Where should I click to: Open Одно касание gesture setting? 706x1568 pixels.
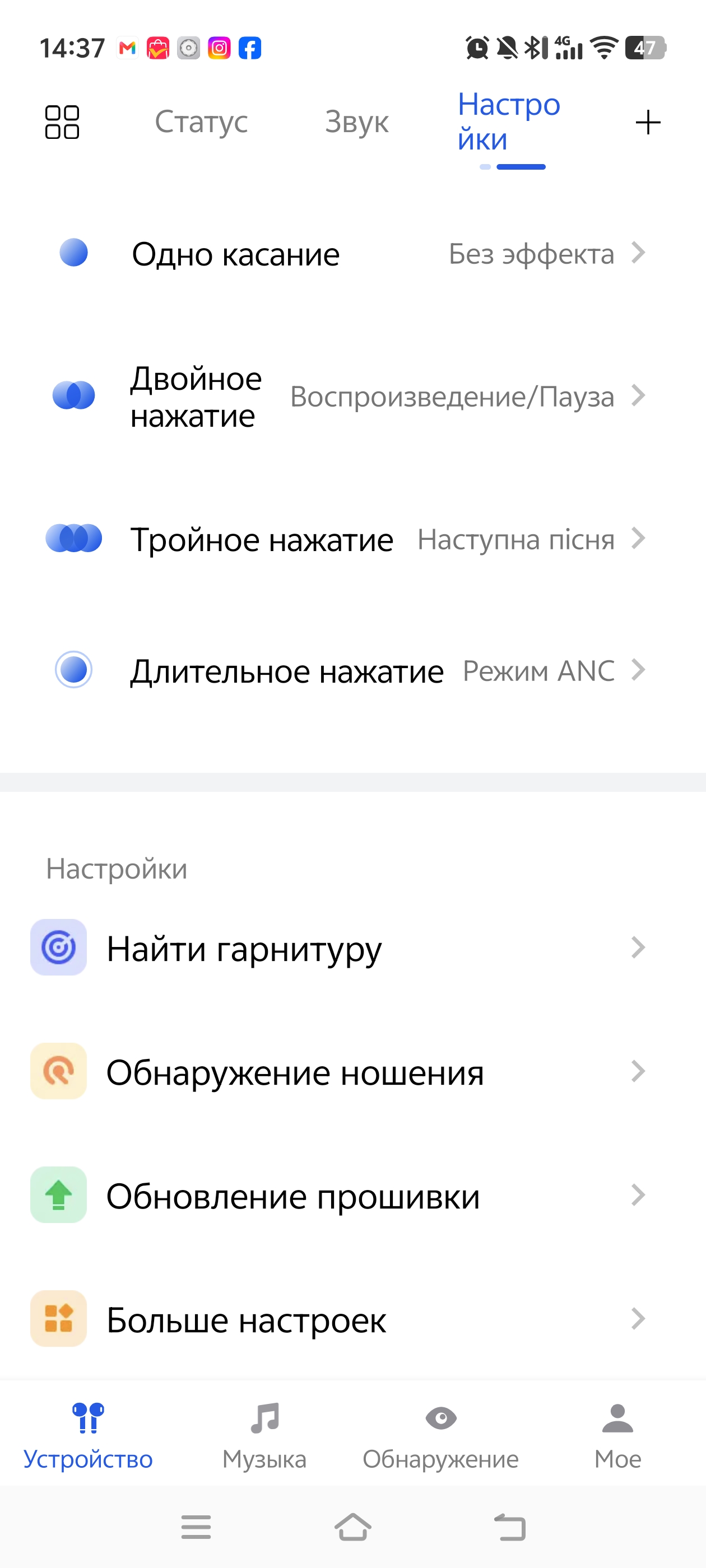(354, 253)
